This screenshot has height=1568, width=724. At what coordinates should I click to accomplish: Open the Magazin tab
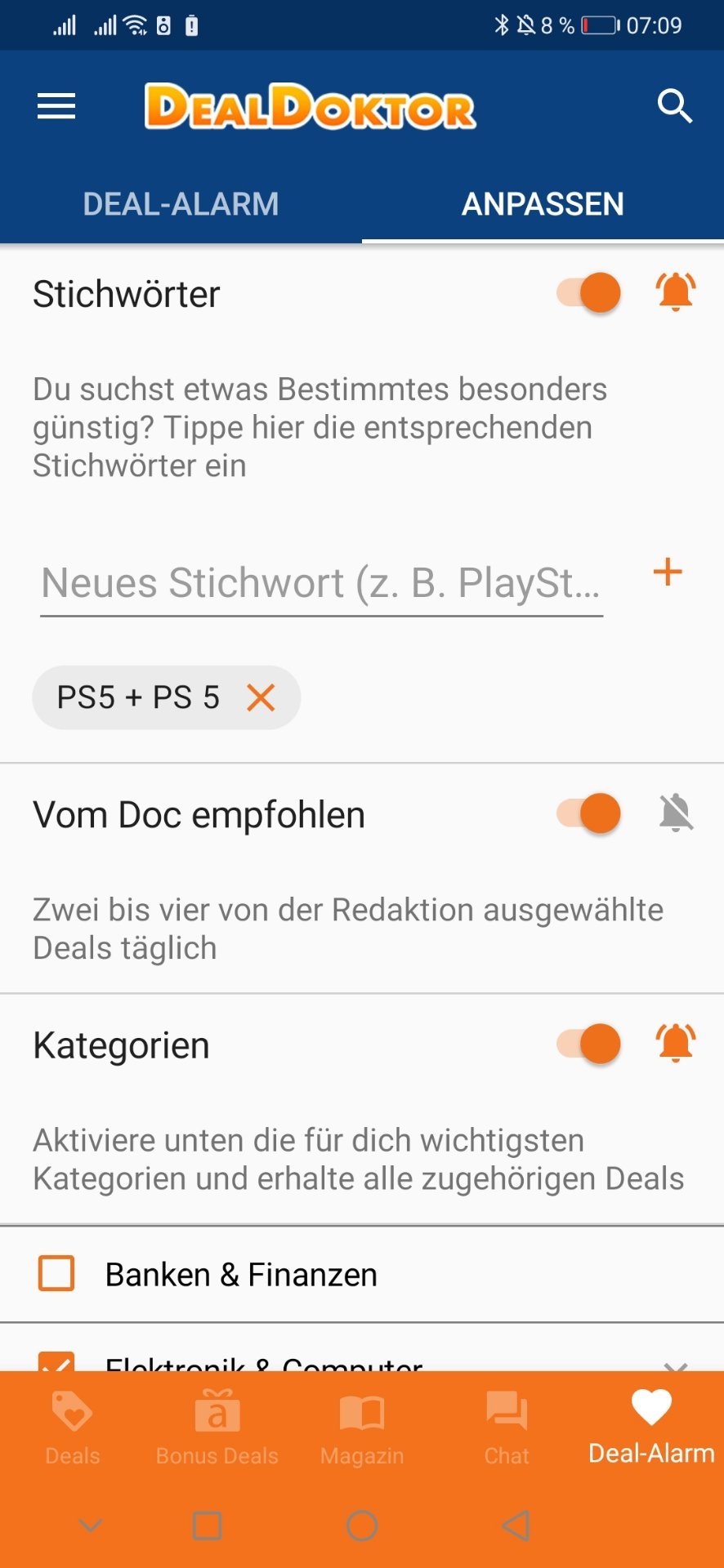coord(362,1428)
